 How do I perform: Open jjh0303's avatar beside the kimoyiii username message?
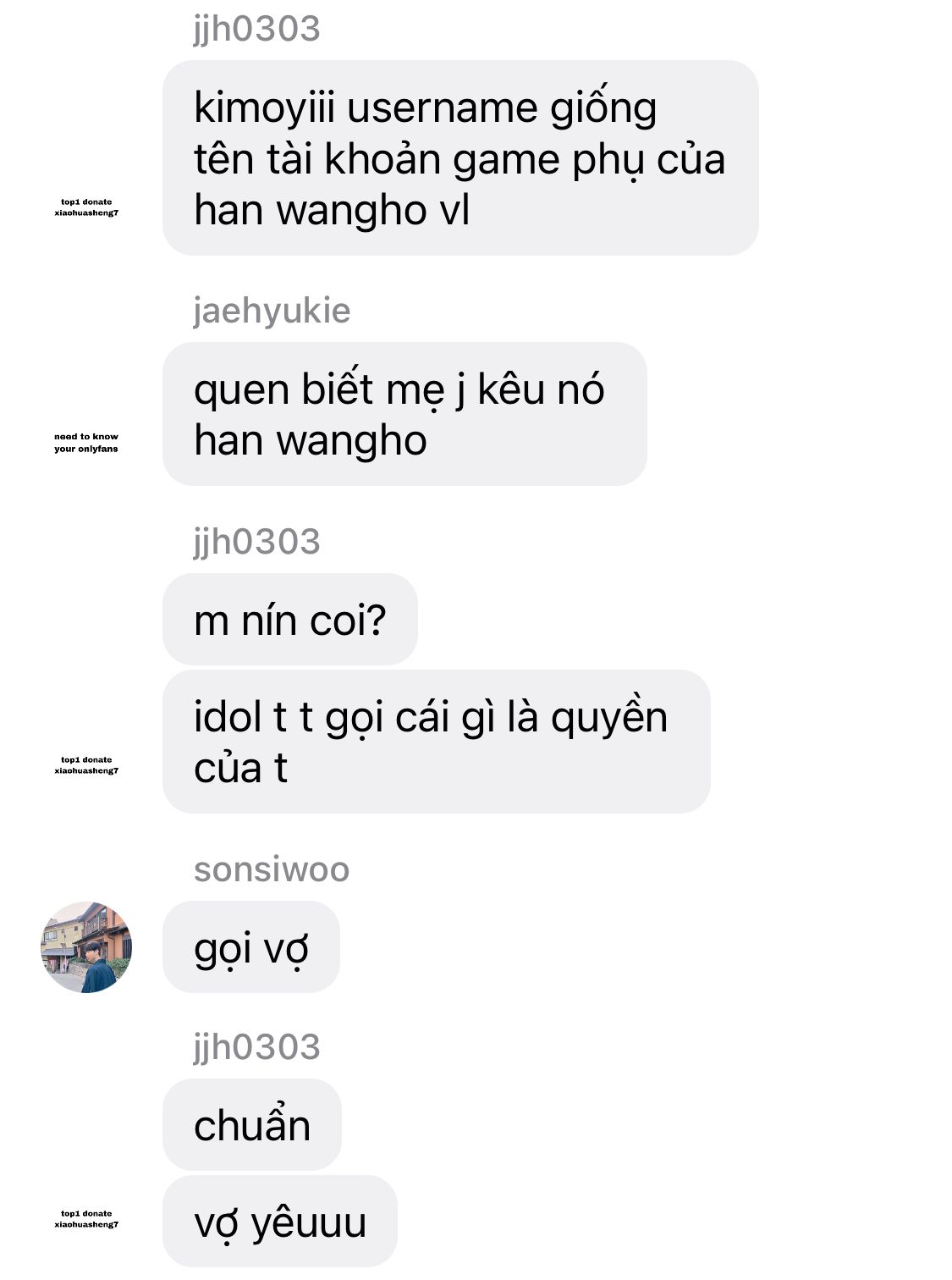click(86, 207)
